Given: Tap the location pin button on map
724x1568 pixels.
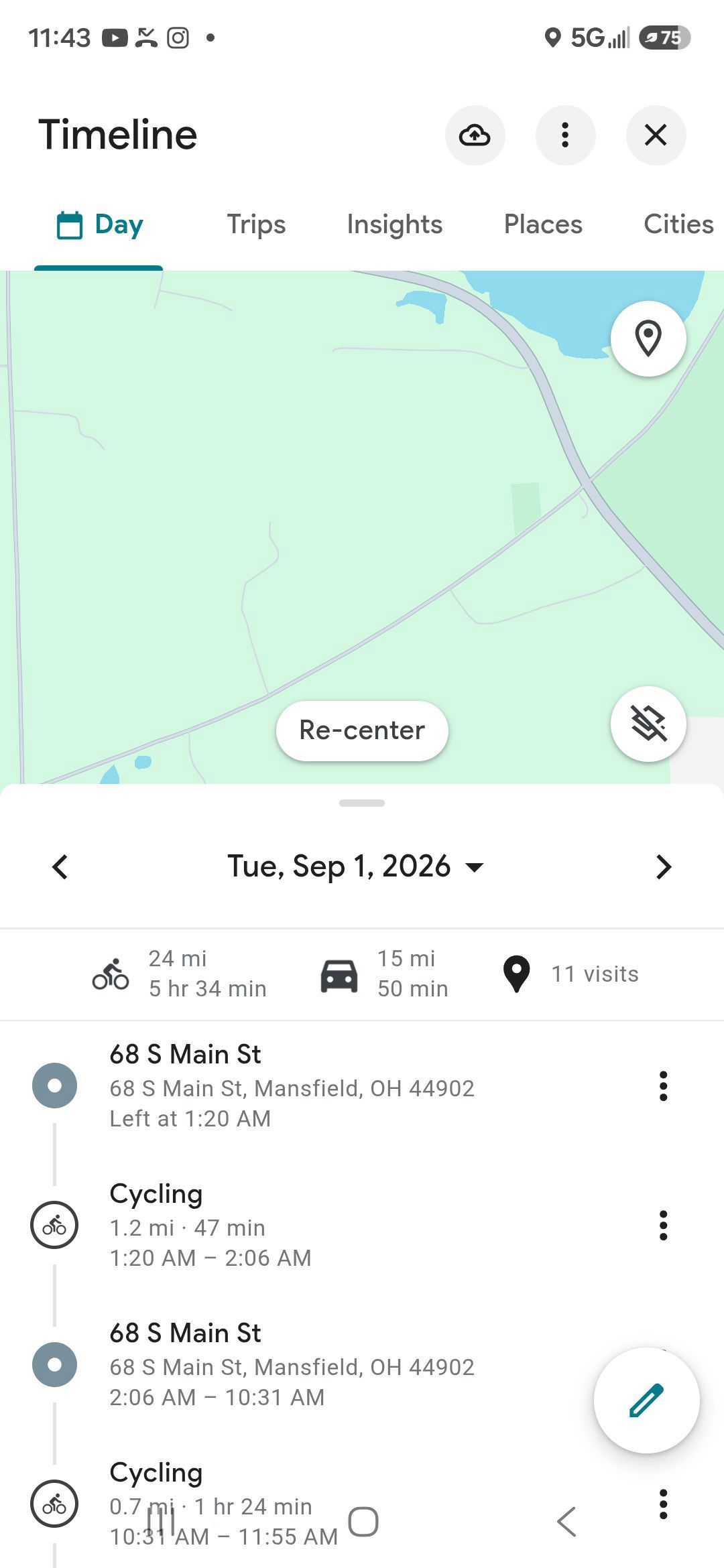Looking at the screenshot, I should (648, 338).
